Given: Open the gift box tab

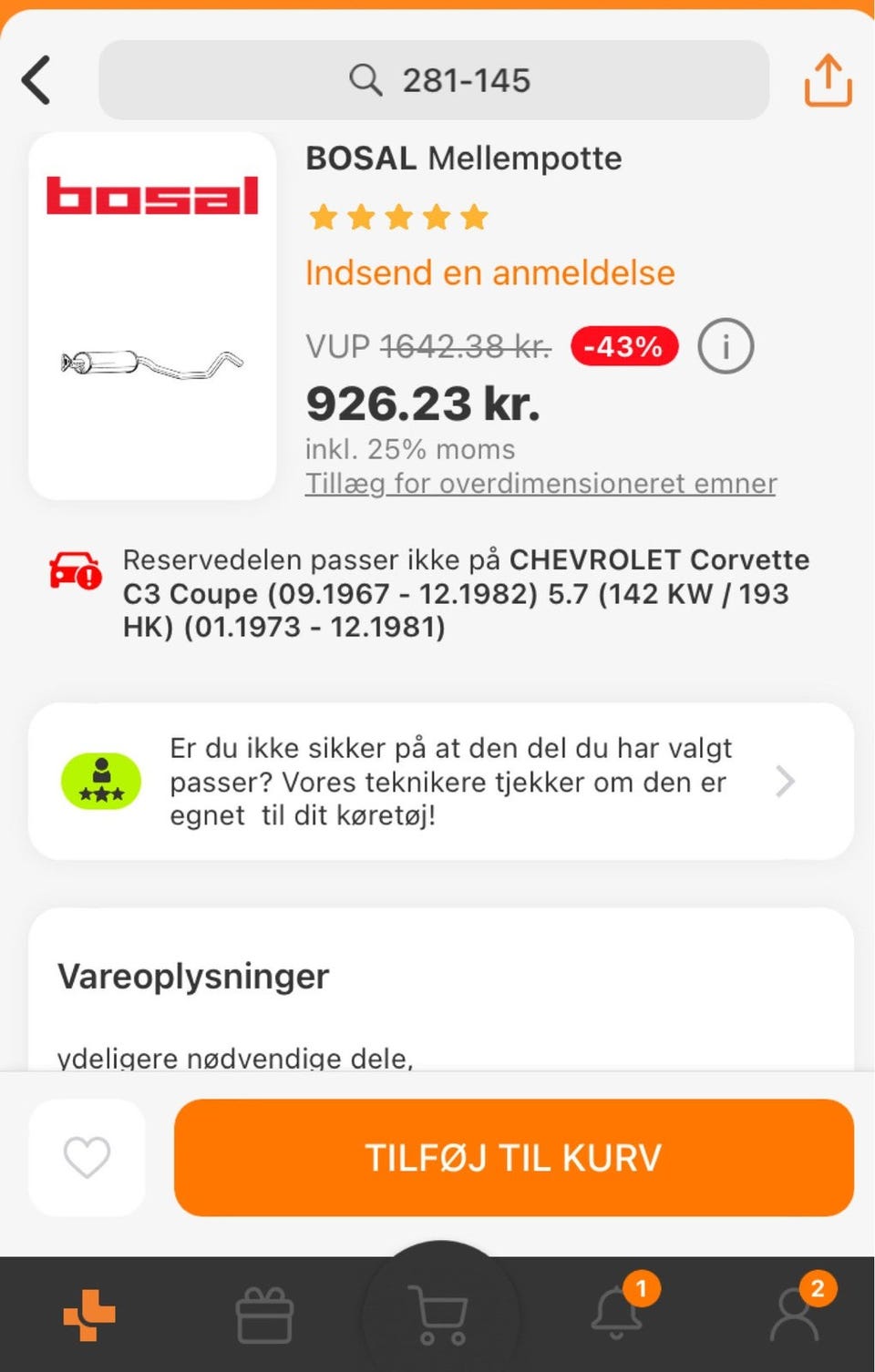Looking at the screenshot, I should [x=264, y=1315].
